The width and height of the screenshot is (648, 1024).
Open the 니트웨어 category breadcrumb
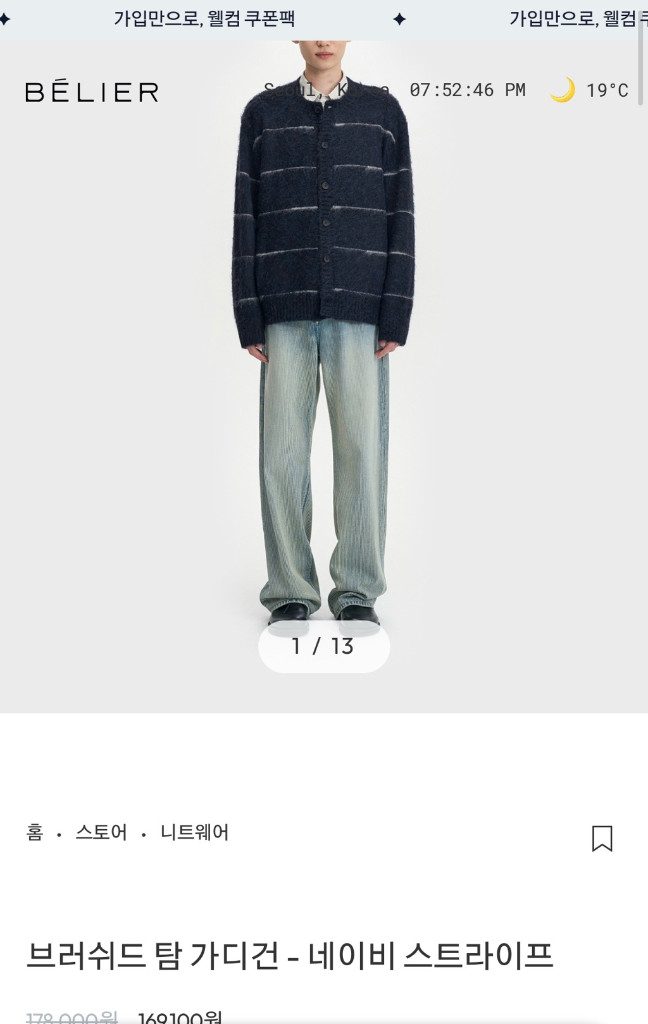coord(195,832)
